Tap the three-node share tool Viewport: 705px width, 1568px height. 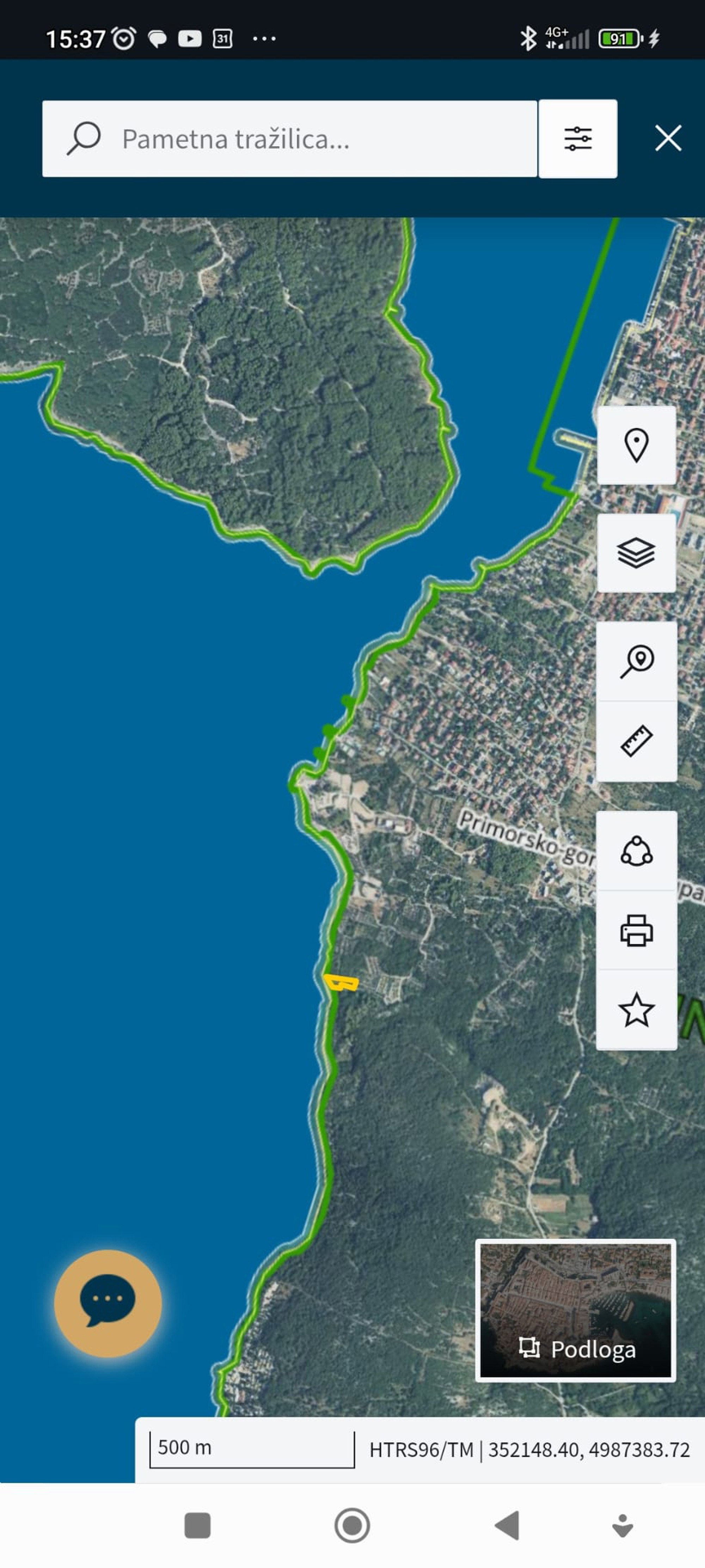pyautogui.click(x=636, y=851)
